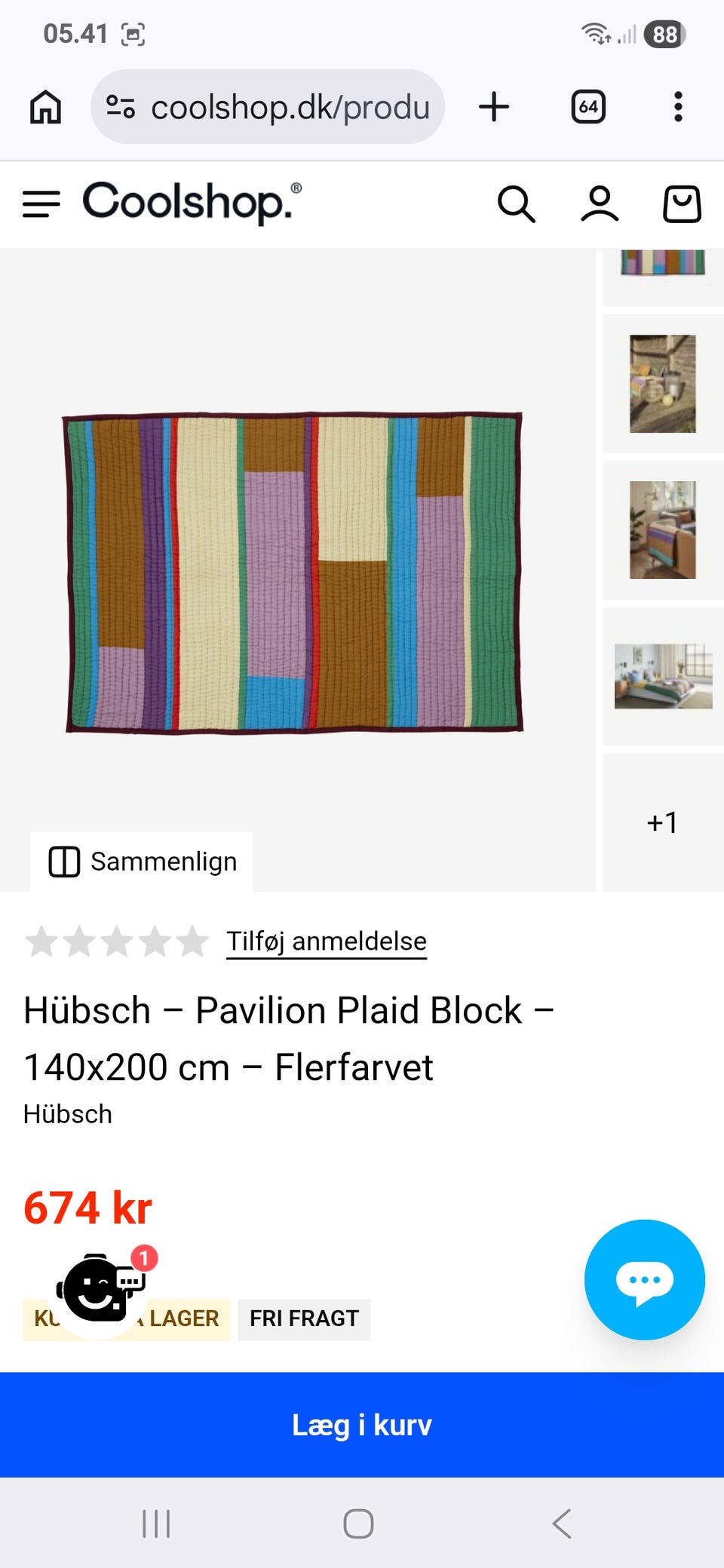724x1568 pixels.
Task: Open the Tilføj anmeldelse link
Action: (x=326, y=940)
